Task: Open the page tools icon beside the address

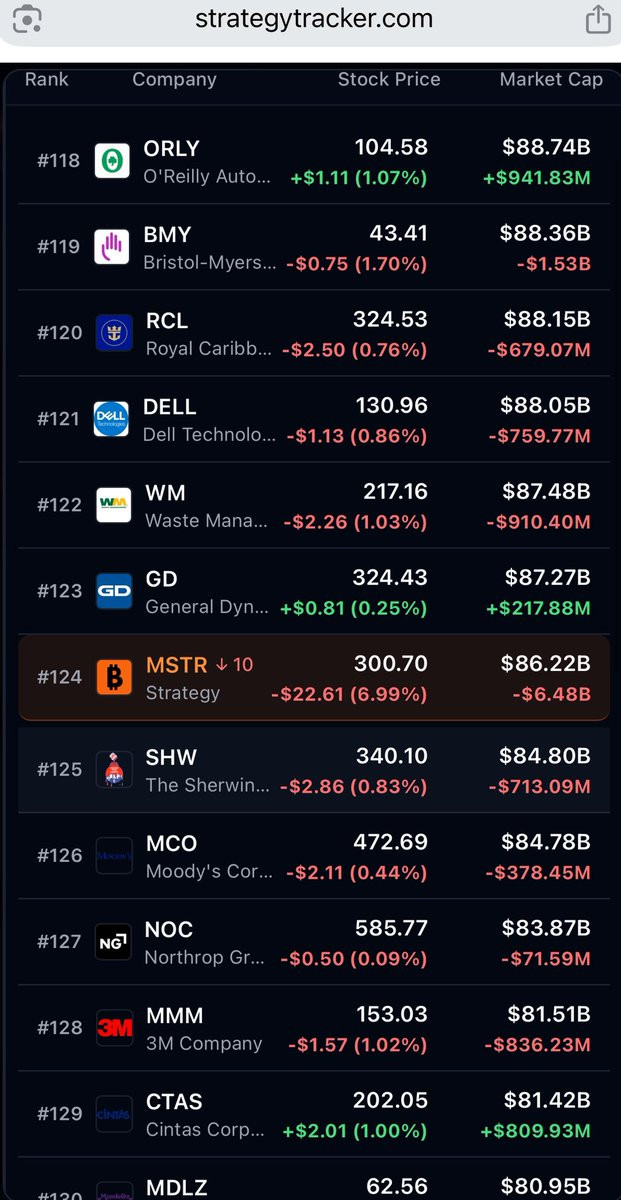Action: [x=27, y=18]
